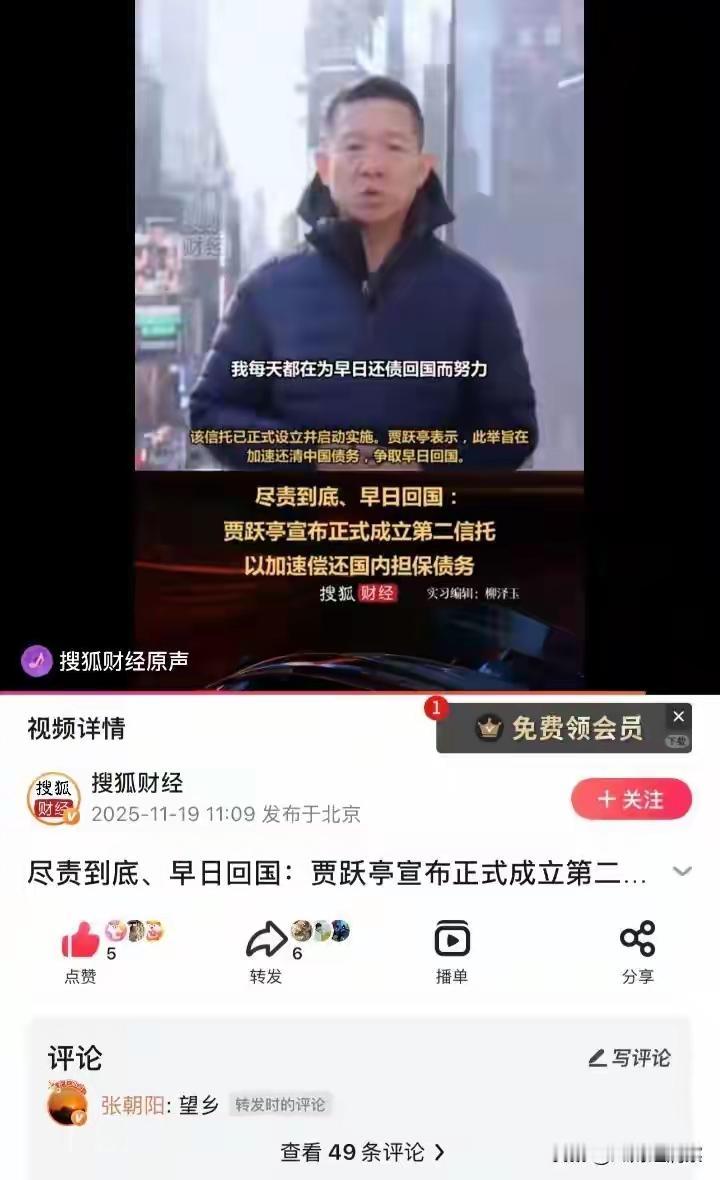Click 张朝阳's comment avatar icon

[65, 1103]
